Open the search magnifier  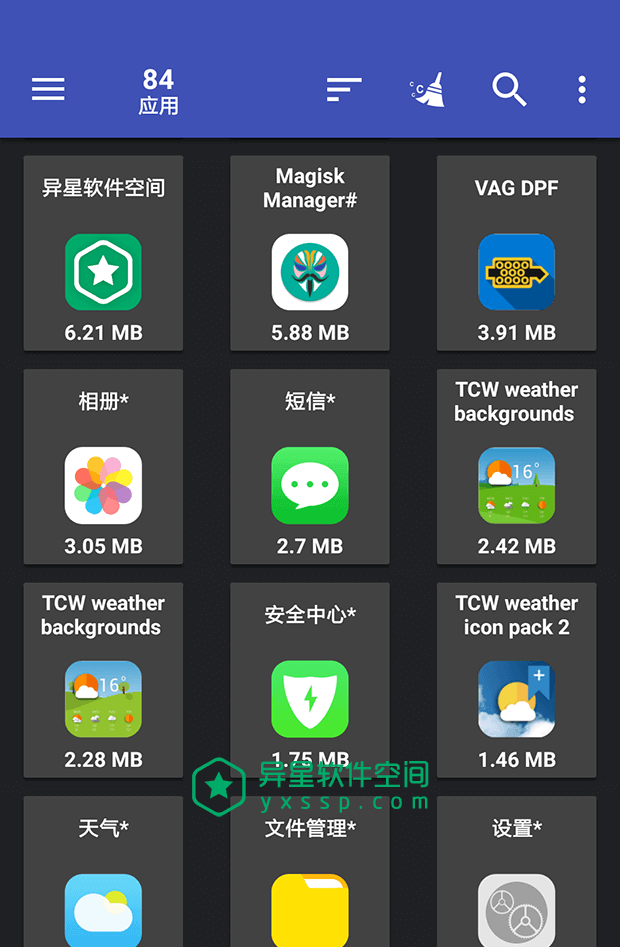coord(509,90)
